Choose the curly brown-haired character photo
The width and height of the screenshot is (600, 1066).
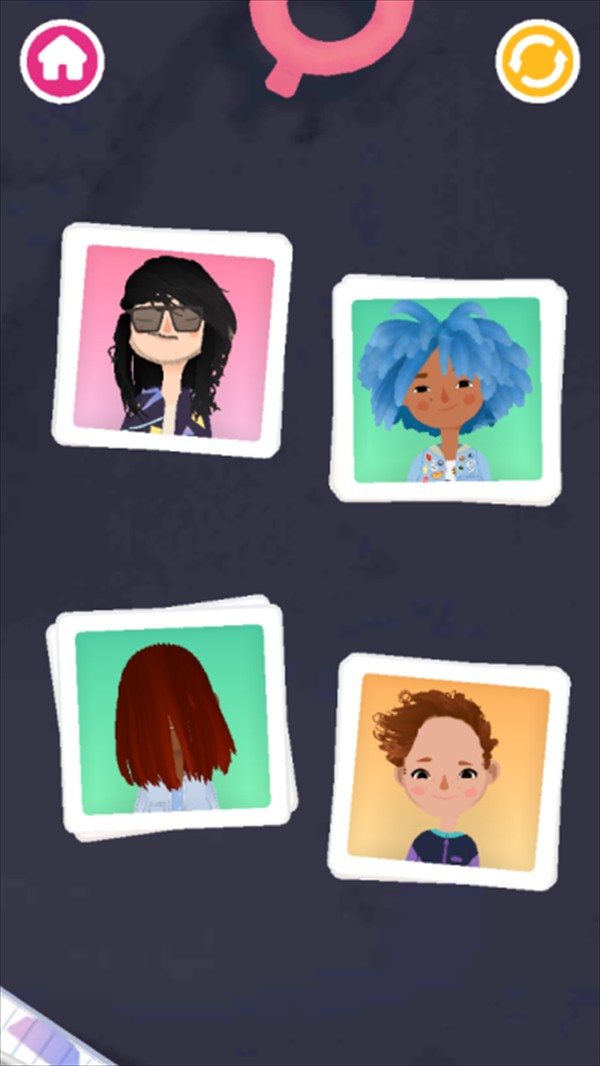(447, 770)
